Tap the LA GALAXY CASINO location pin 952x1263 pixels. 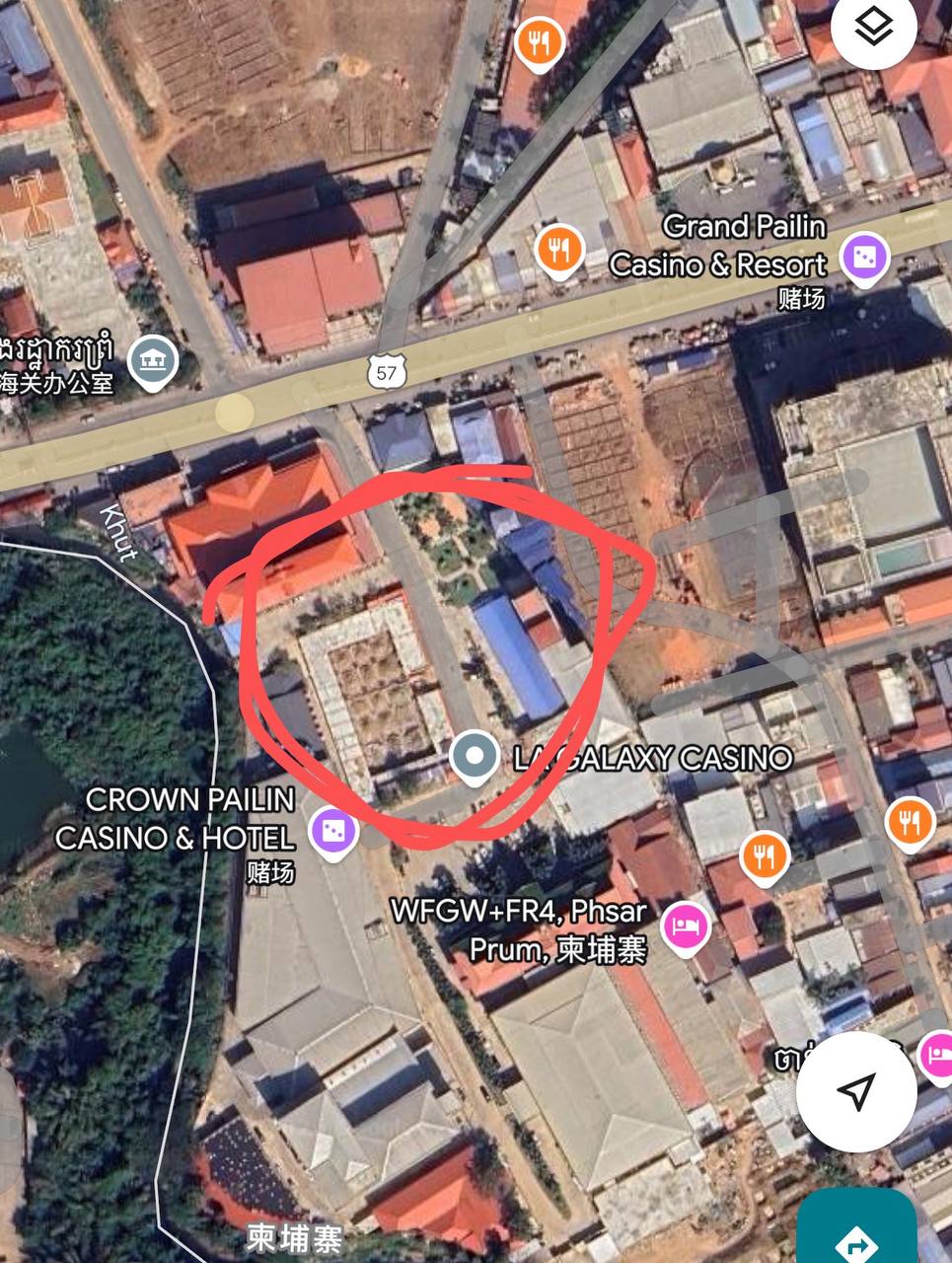[x=476, y=757]
